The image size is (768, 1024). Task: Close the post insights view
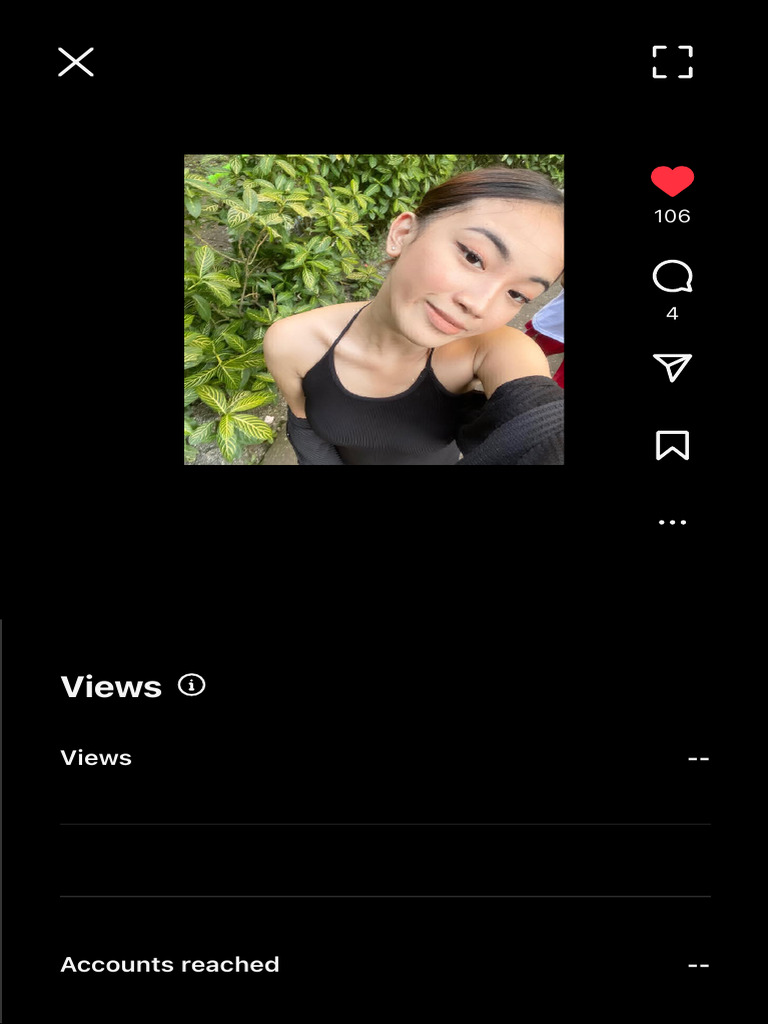[75, 62]
